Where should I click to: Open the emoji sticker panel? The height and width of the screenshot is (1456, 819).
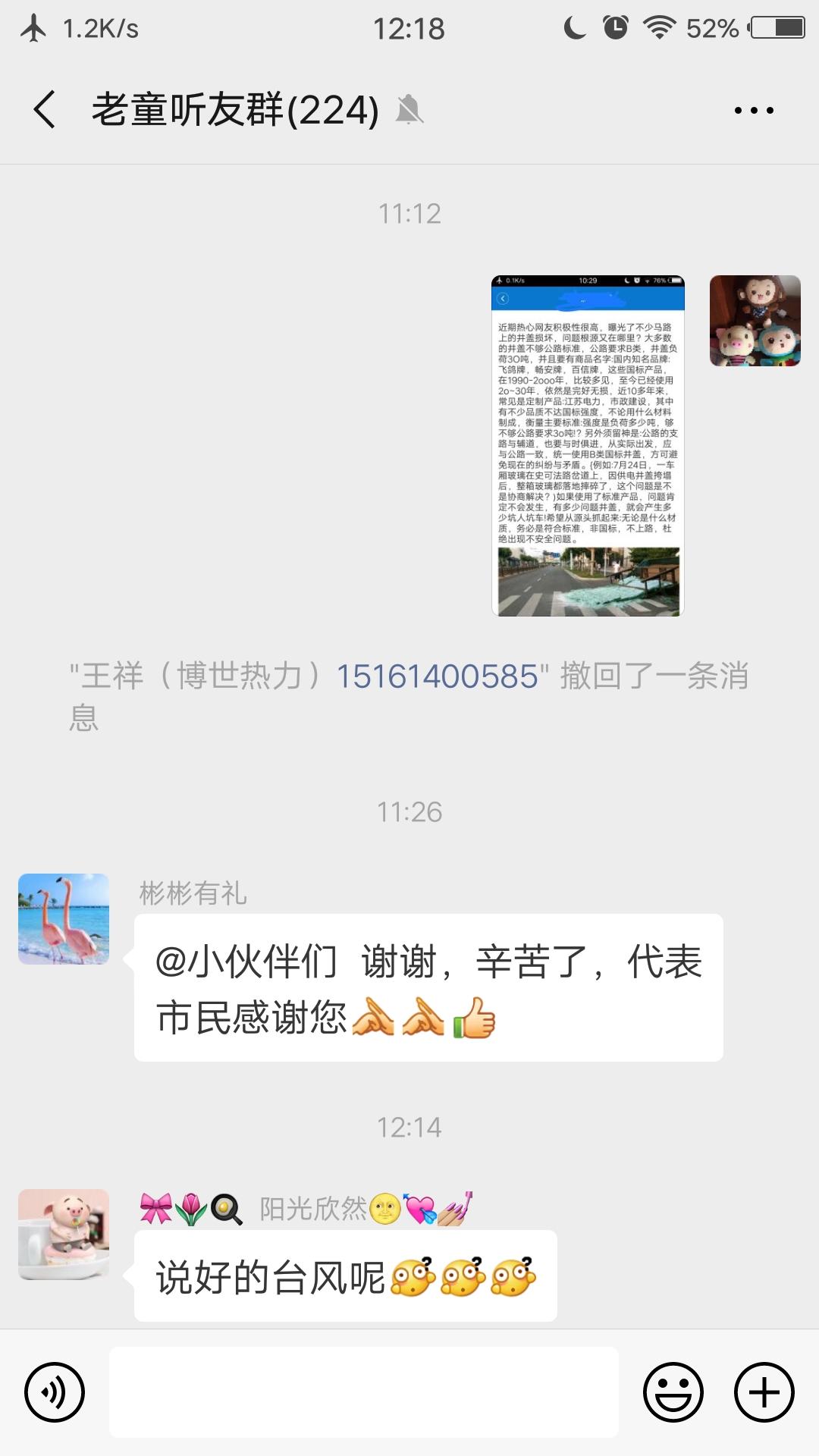[x=673, y=1392]
